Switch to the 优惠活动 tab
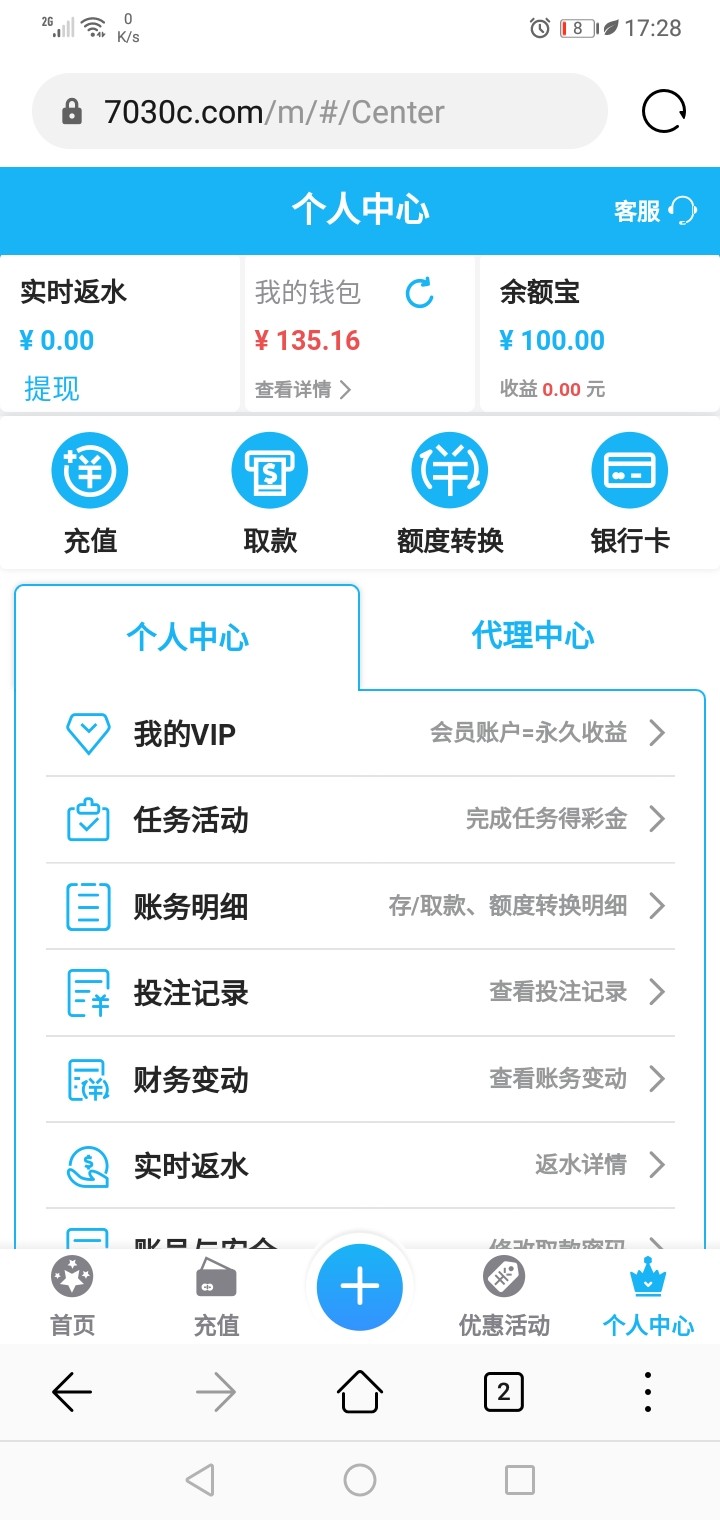720x1520 pixels. point(504,1297)
